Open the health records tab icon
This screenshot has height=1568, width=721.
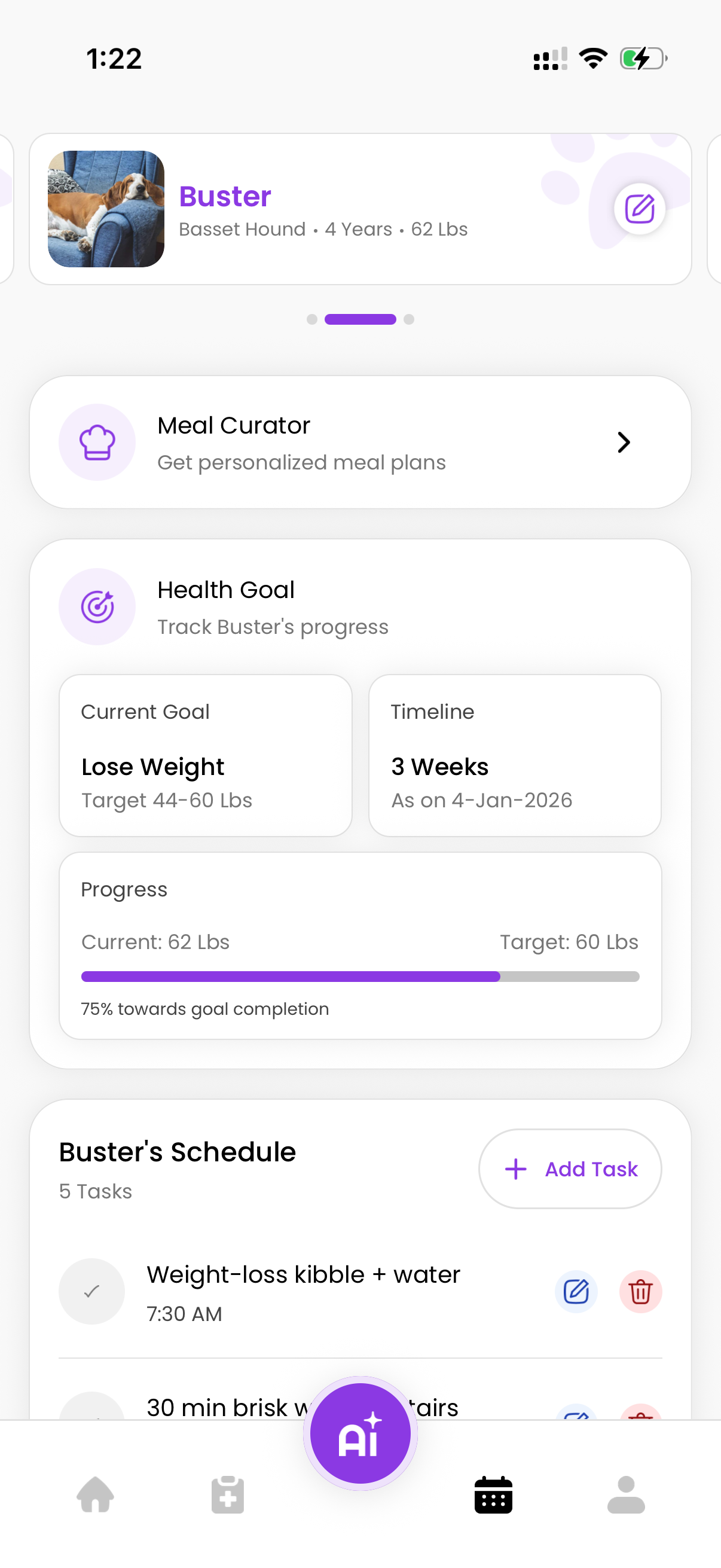click(229, 1494)
